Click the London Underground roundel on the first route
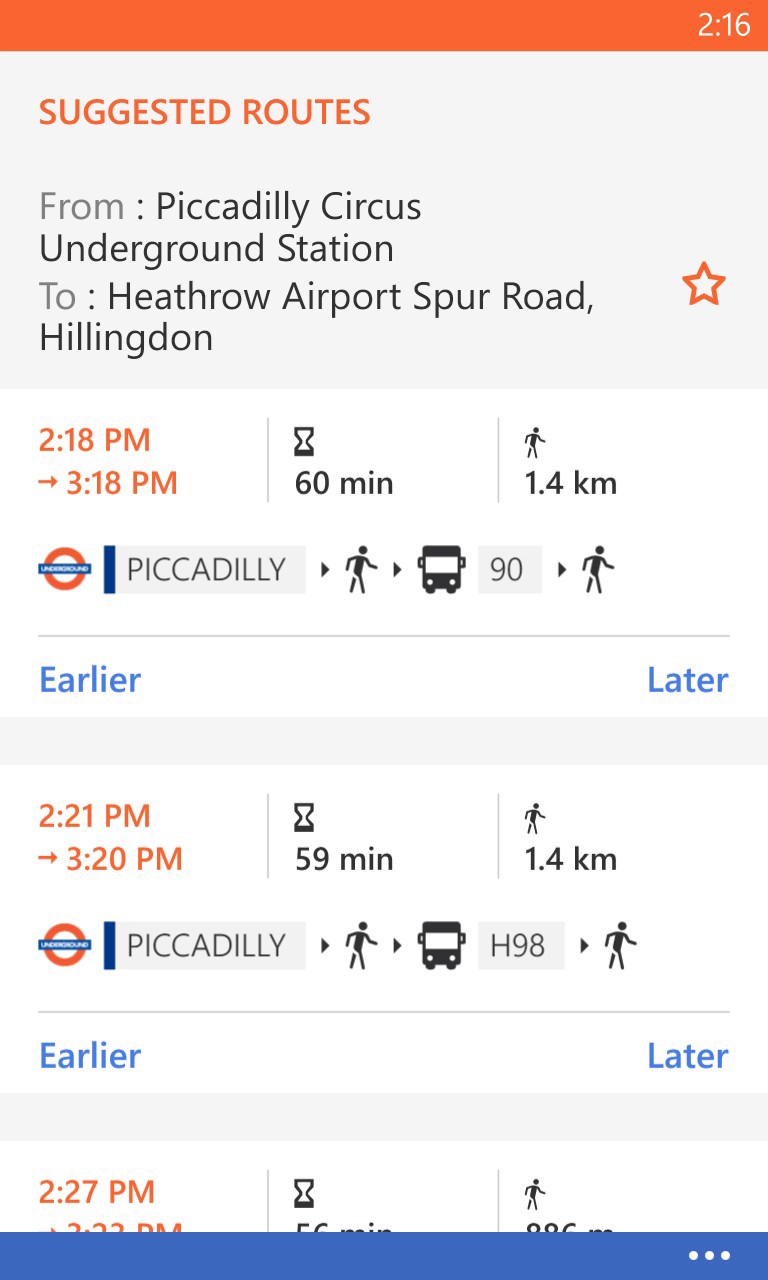Screen dimensions: 768x1280 coord(66,569)
